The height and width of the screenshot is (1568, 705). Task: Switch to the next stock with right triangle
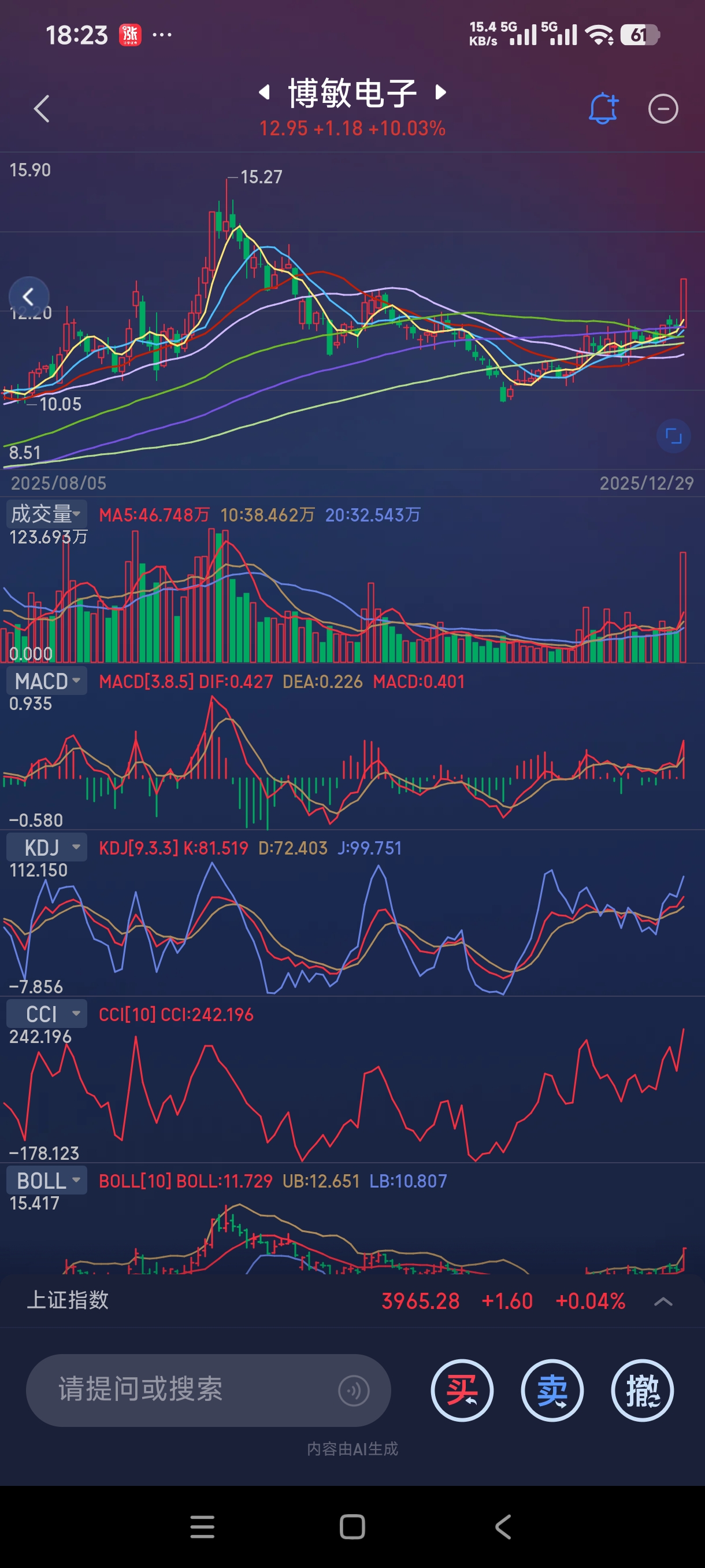441,93
